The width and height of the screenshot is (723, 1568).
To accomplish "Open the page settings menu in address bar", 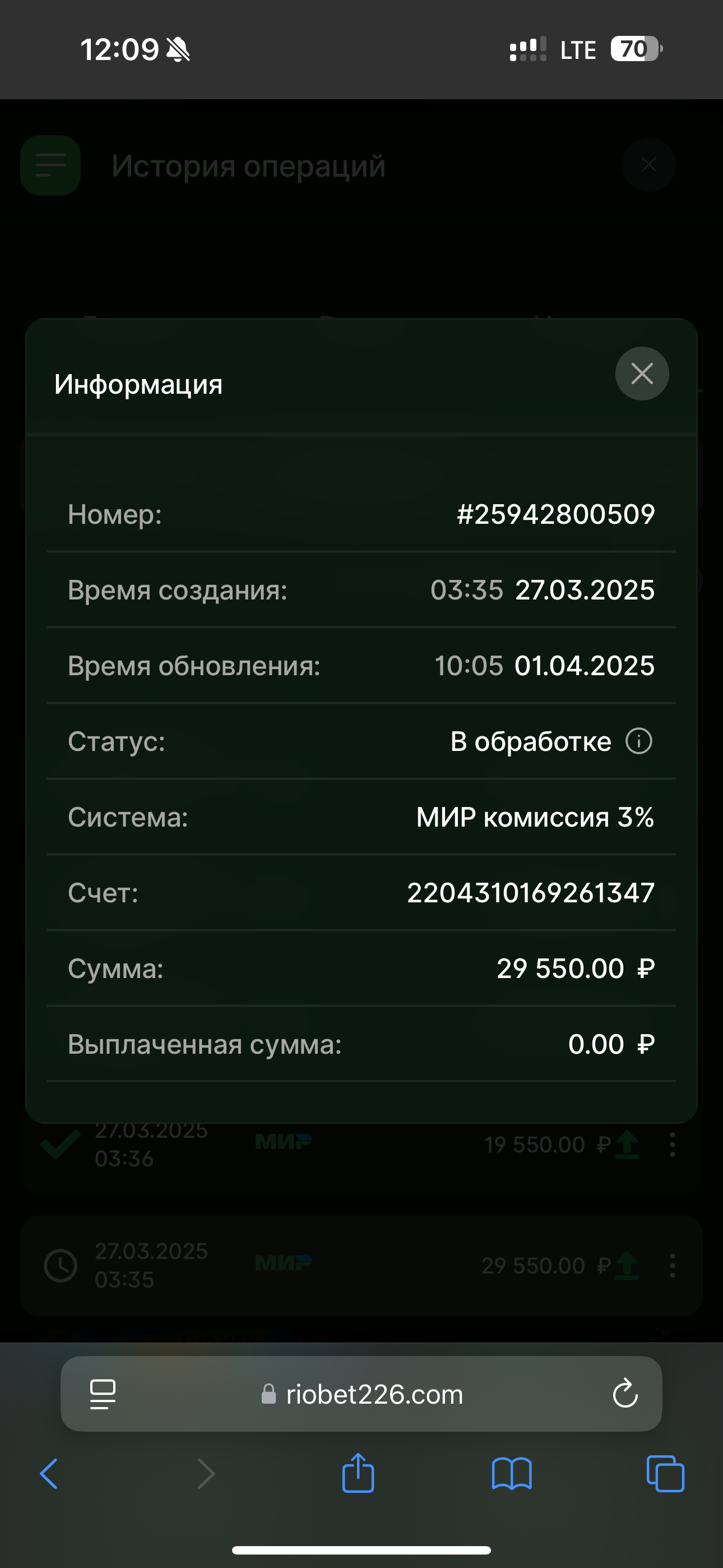I will click(102, 1394).
